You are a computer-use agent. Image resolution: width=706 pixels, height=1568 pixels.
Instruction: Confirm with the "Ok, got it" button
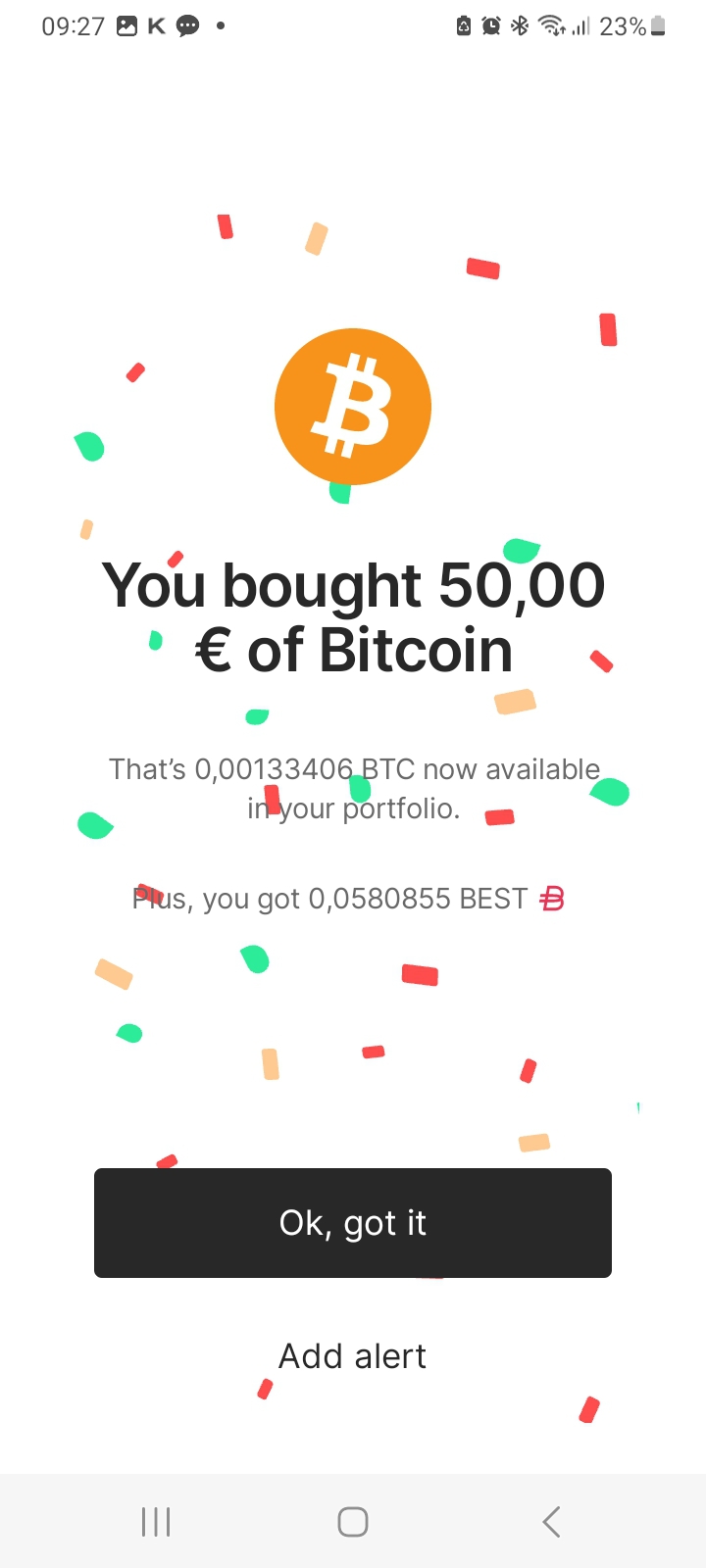point(353,1223)
